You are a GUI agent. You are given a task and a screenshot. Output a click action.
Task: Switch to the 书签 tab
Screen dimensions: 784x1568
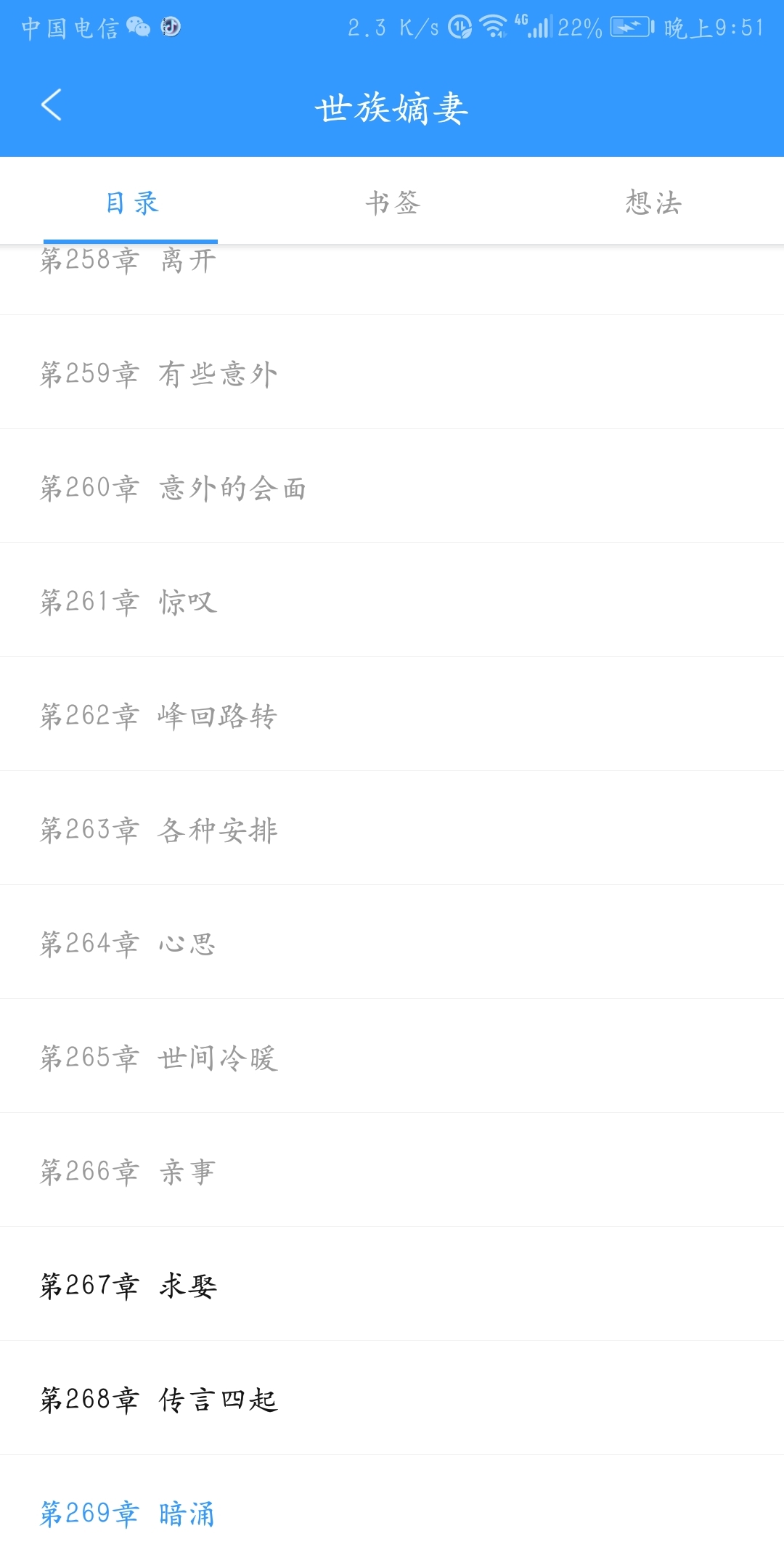(x=392, y=203)
